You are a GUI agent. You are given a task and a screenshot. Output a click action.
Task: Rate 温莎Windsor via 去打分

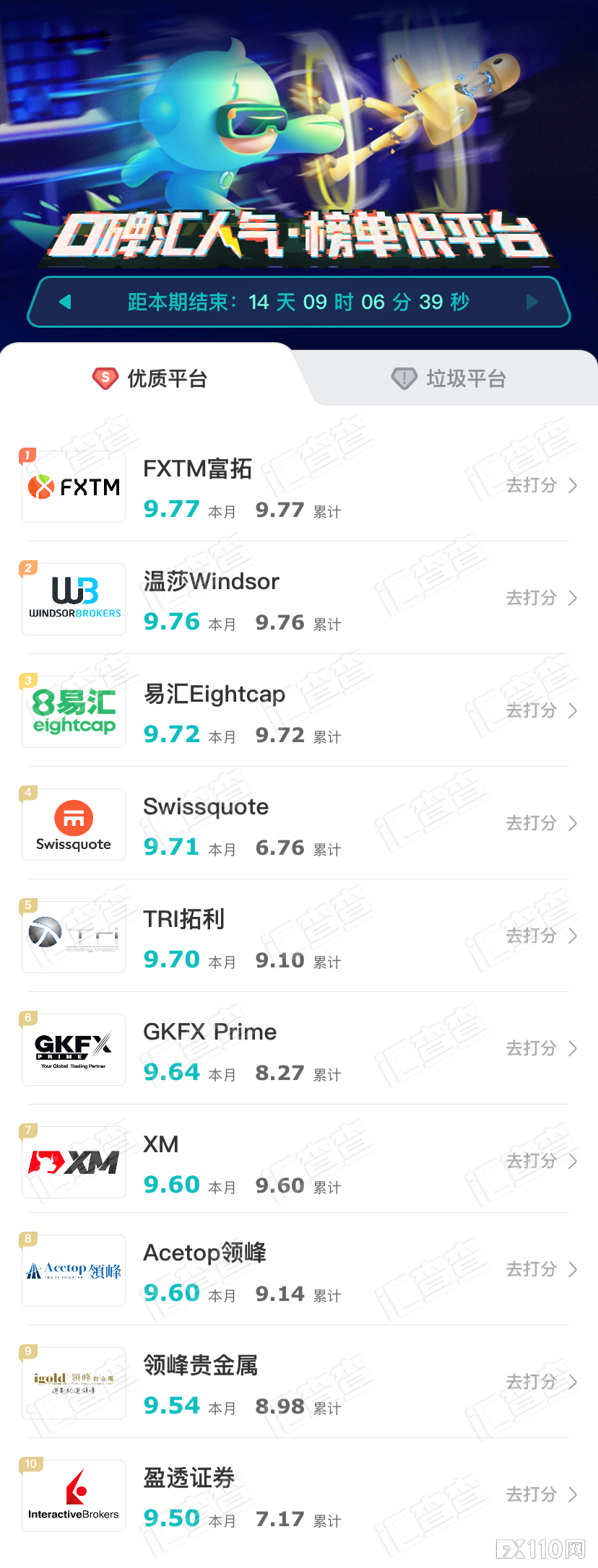tap(541, 598)
